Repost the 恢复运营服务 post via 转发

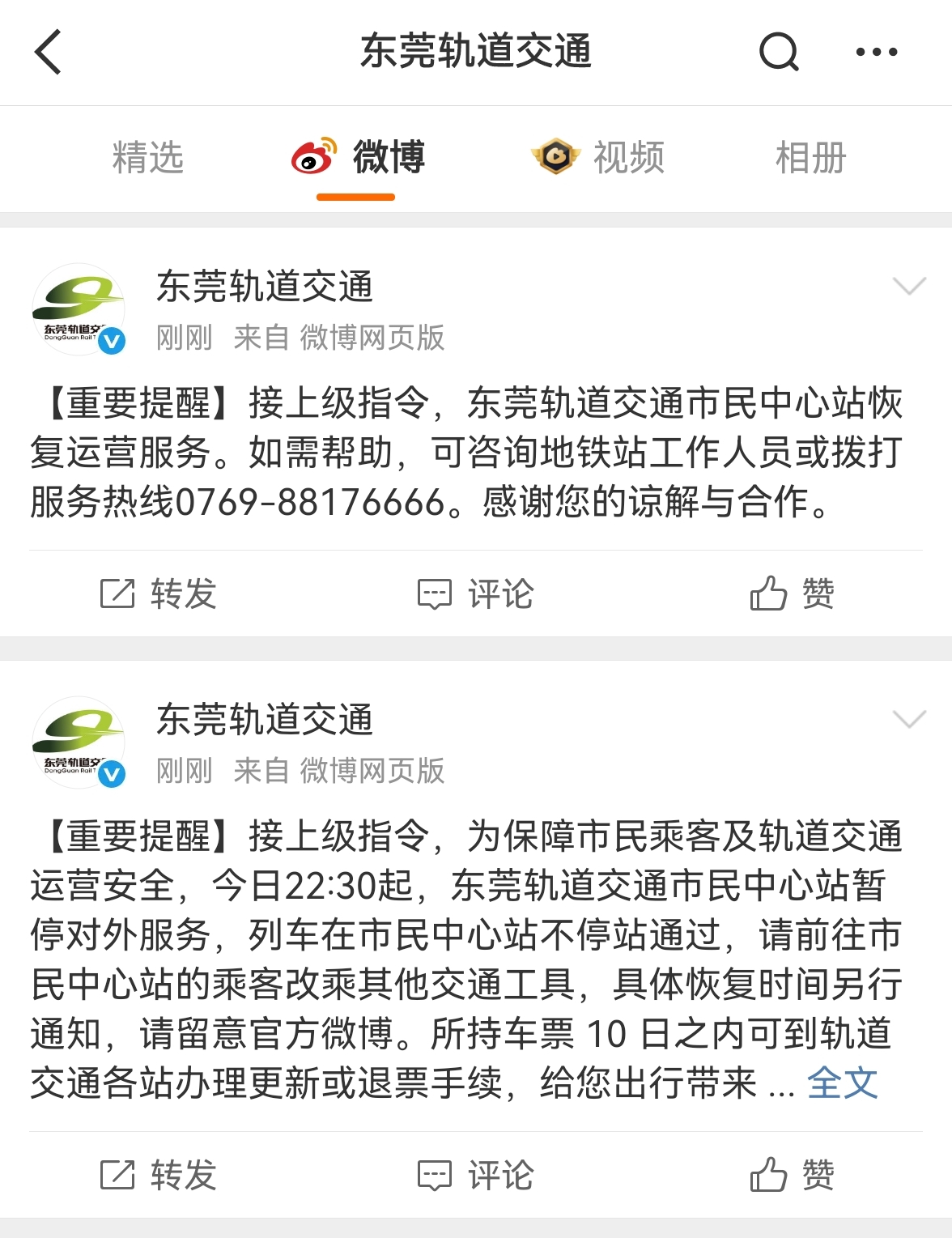(x=159, y=593)
